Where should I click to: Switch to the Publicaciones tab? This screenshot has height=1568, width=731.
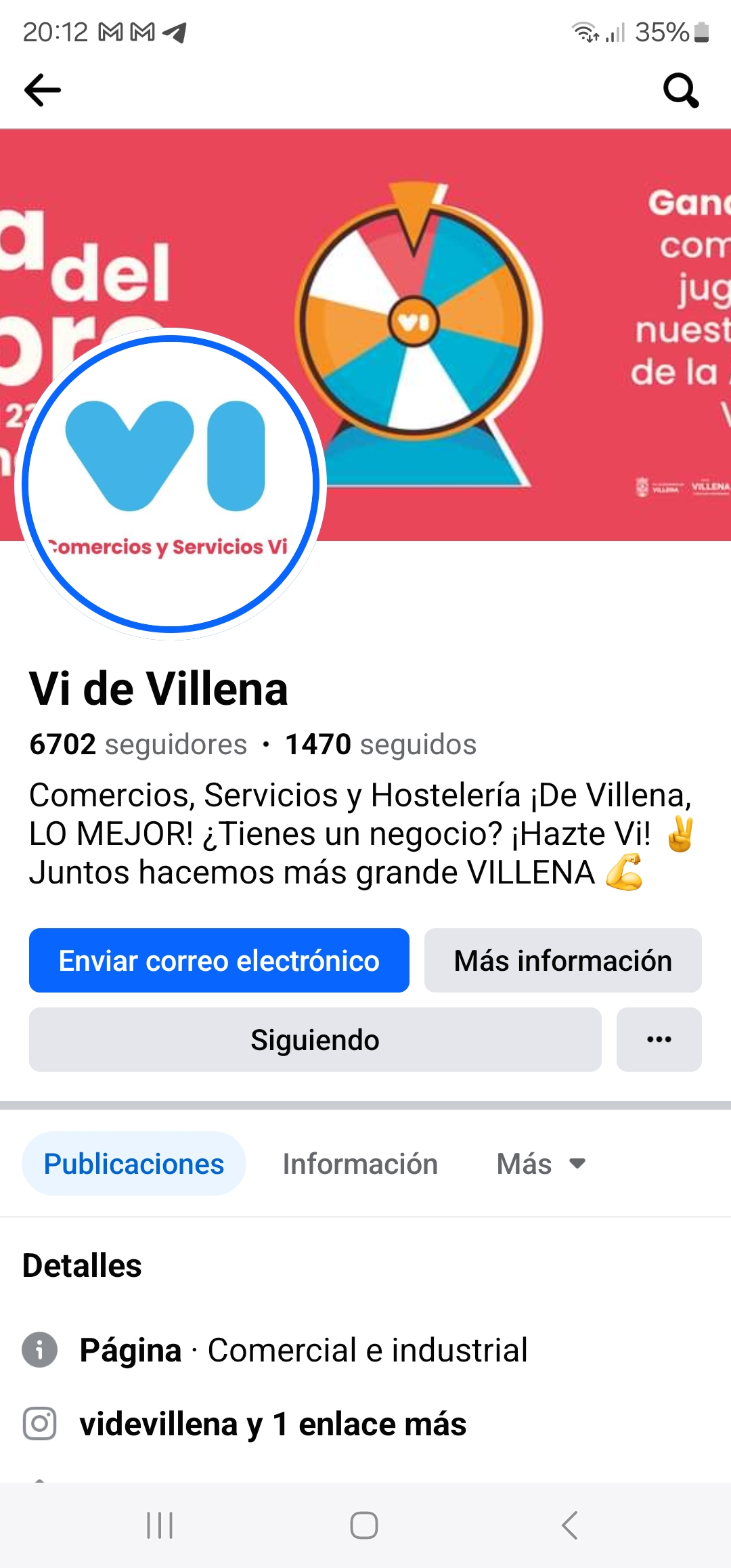[133, 1164]
